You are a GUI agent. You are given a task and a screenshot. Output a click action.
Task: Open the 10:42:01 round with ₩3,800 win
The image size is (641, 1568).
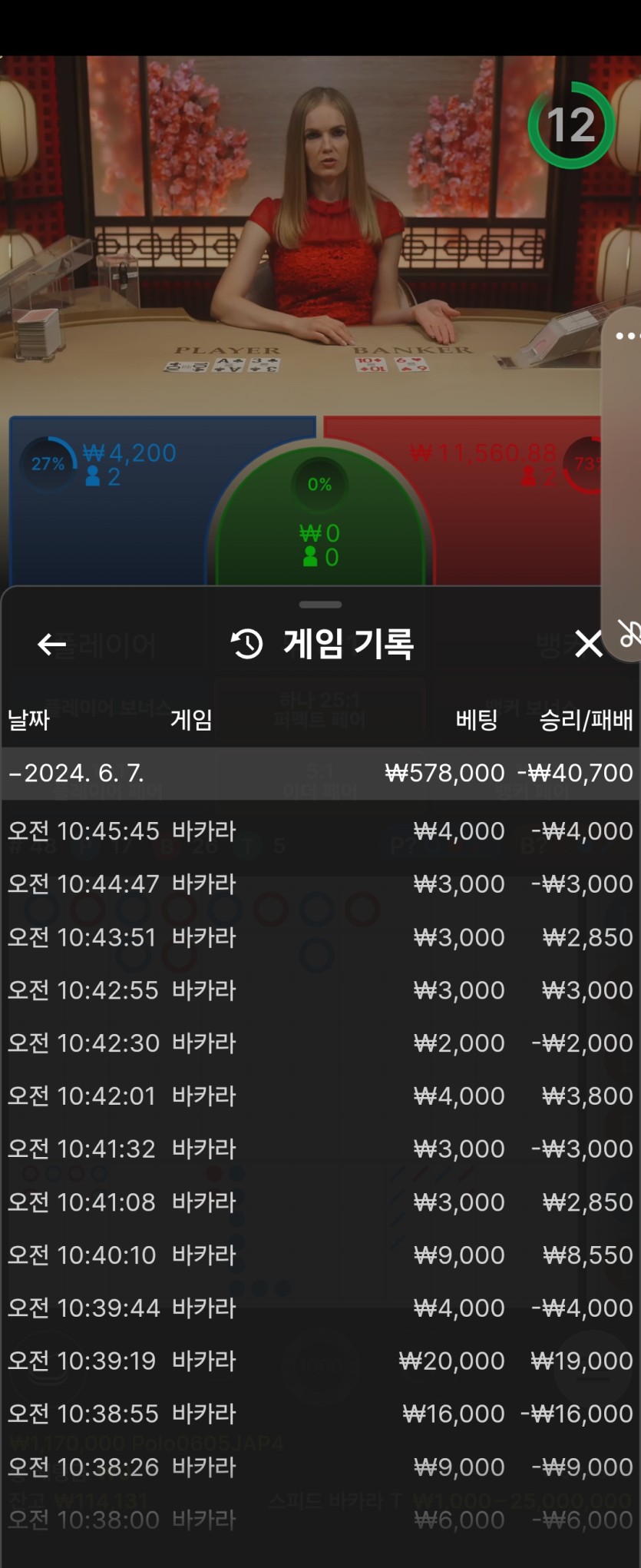tap(320, 1096)
